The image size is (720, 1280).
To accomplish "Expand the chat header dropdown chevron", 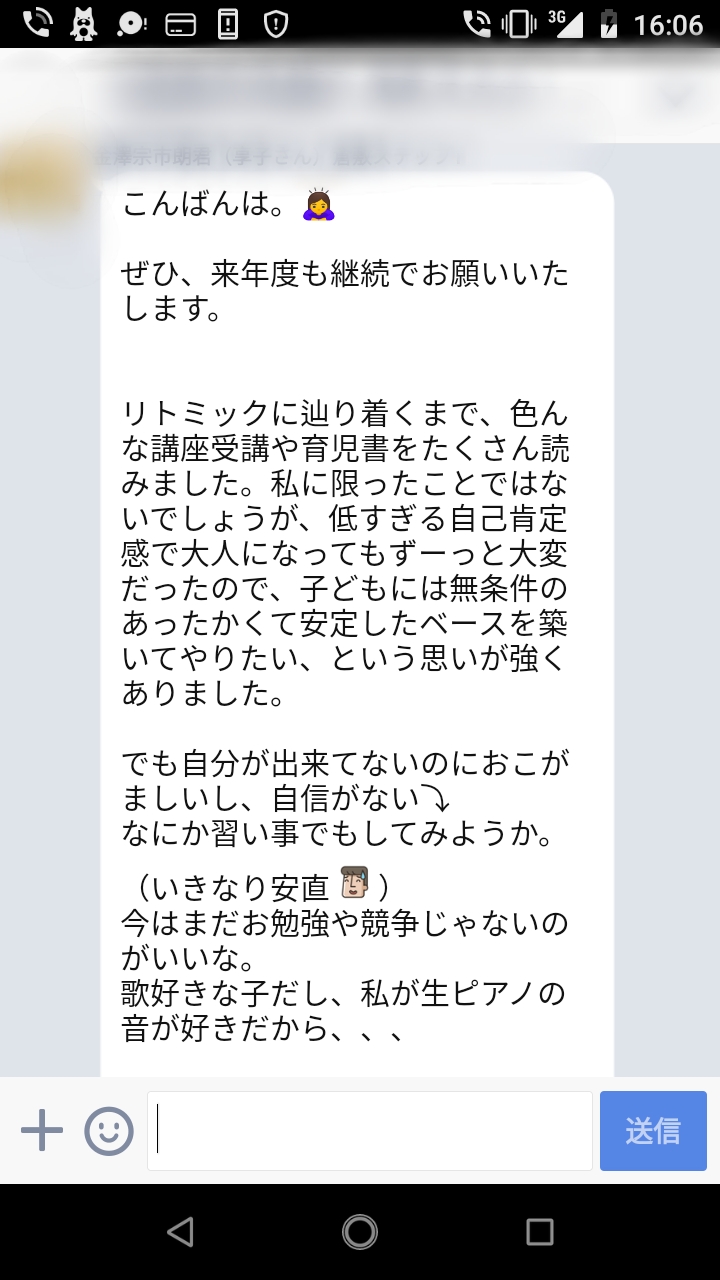I will [677, 98].
